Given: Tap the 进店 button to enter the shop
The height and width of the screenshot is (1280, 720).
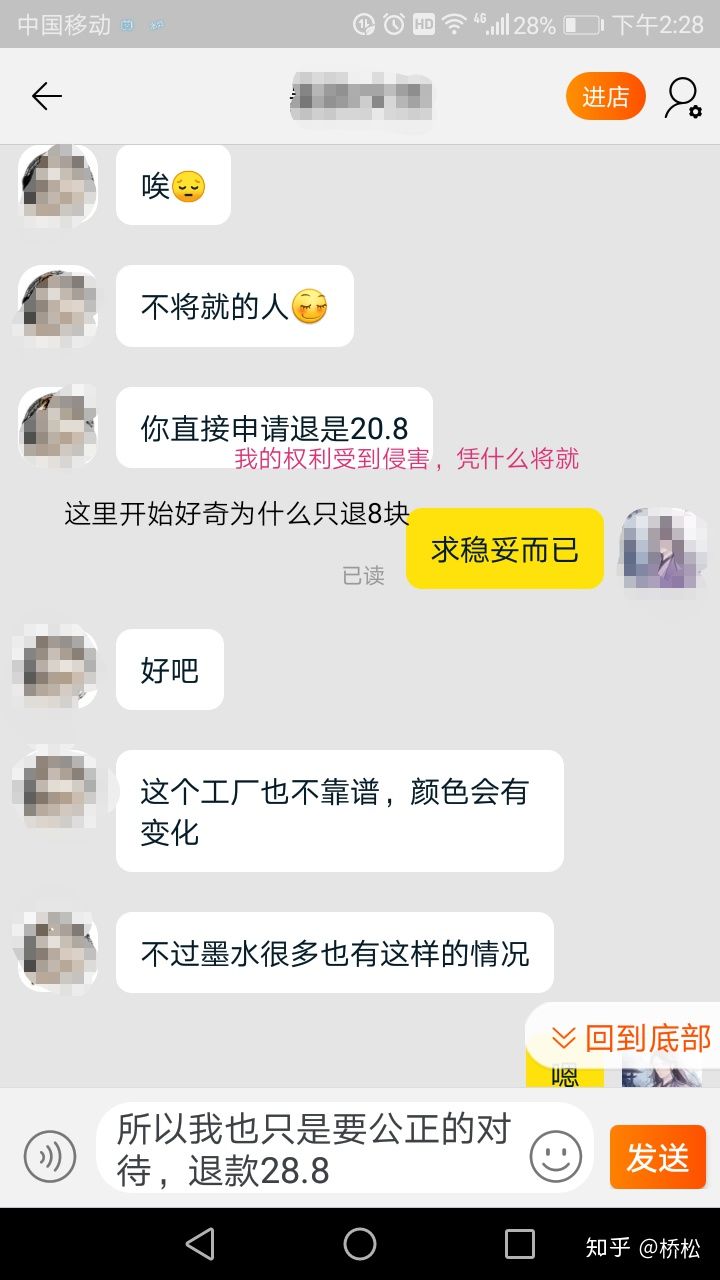Looking at the screenshot, I should coord(605,97).
